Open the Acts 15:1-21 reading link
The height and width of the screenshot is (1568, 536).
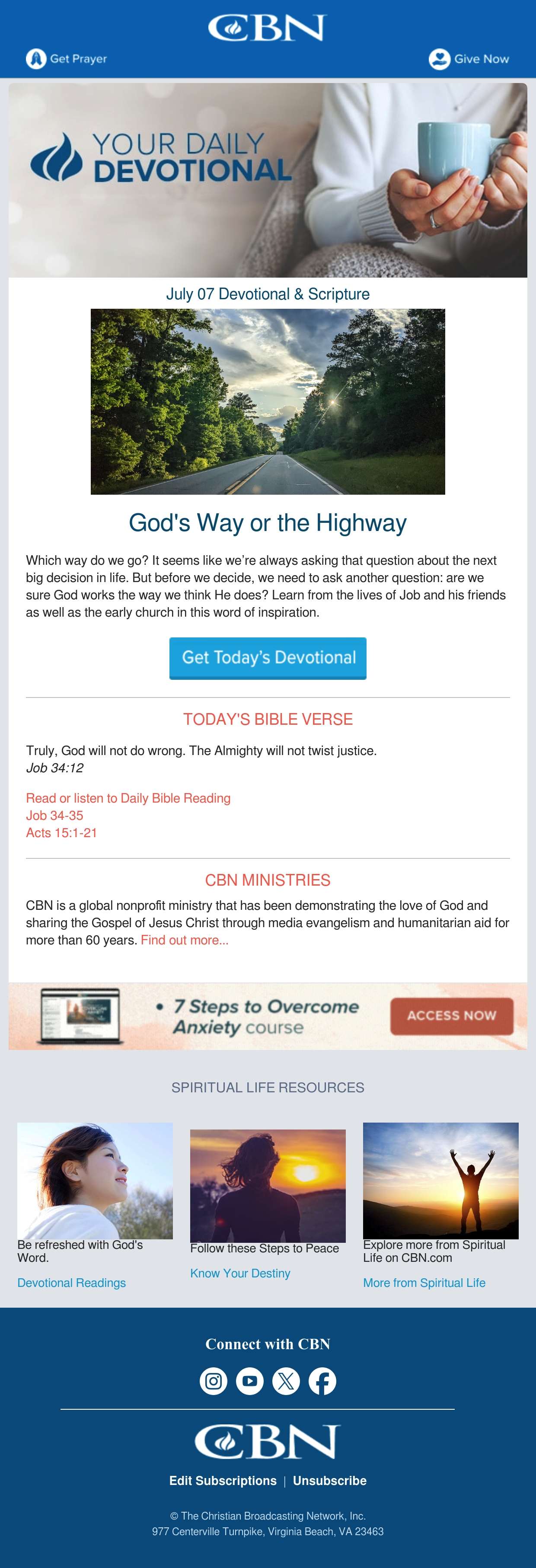(x=61, y=833)
